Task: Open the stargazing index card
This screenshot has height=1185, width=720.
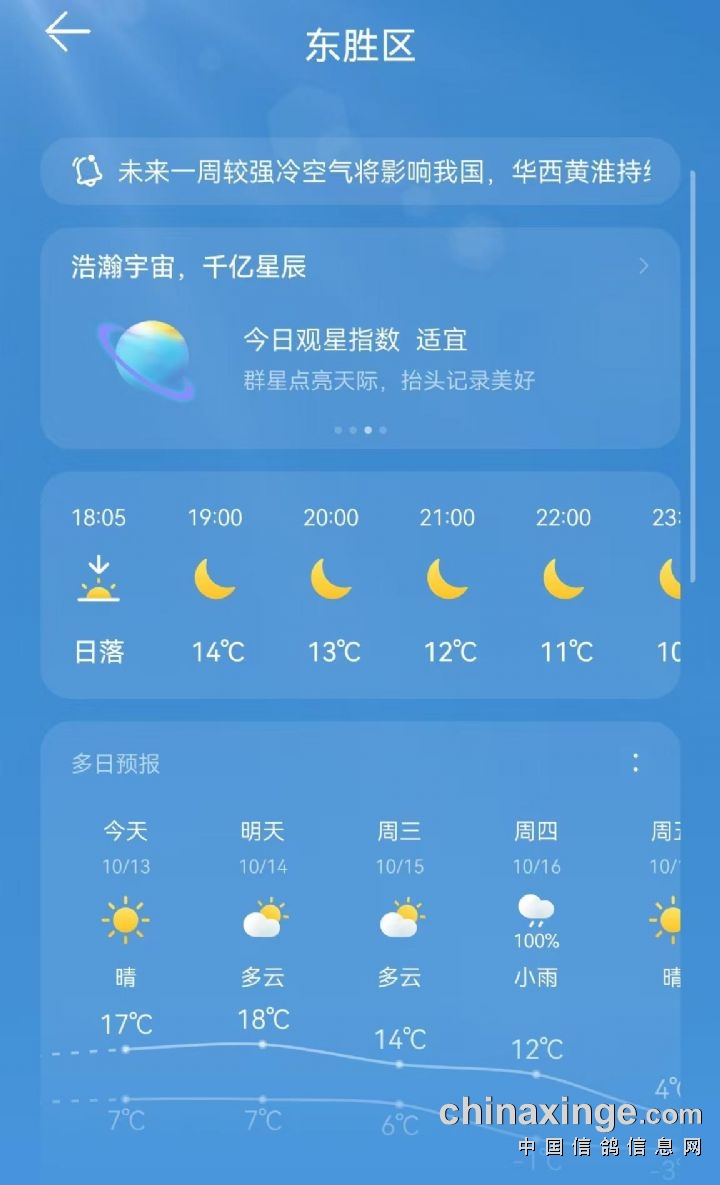Action: 360,340
